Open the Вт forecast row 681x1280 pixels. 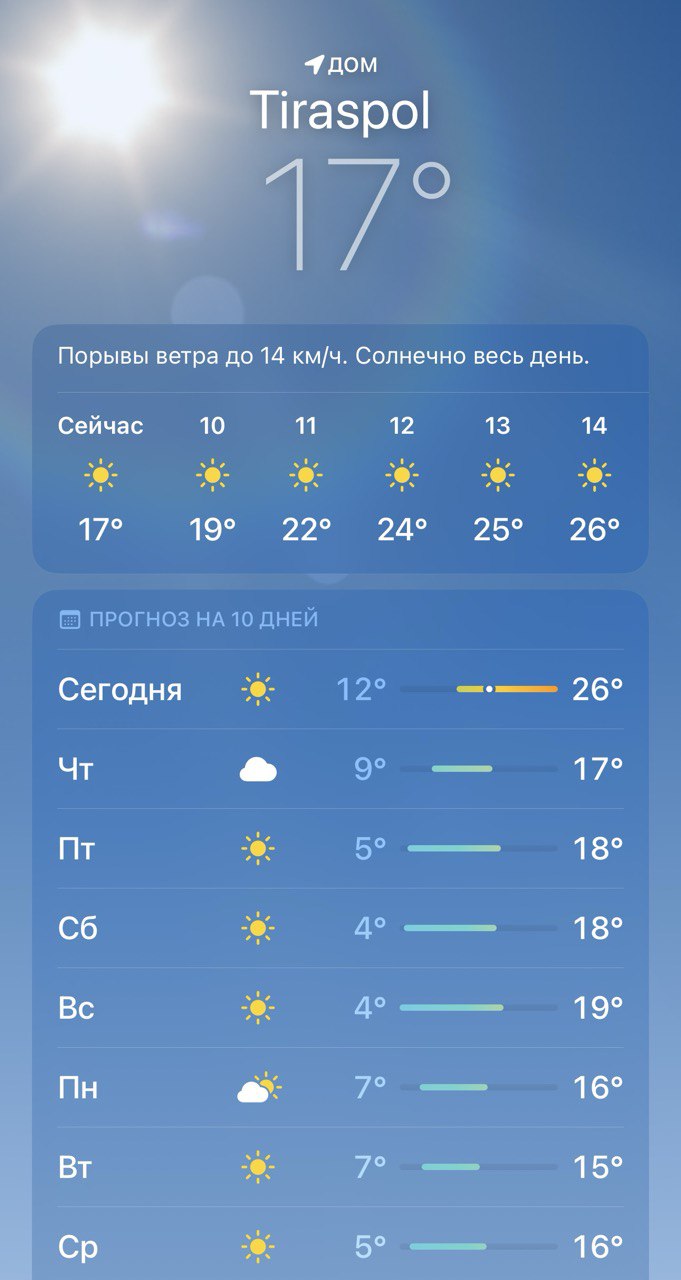340,1166
